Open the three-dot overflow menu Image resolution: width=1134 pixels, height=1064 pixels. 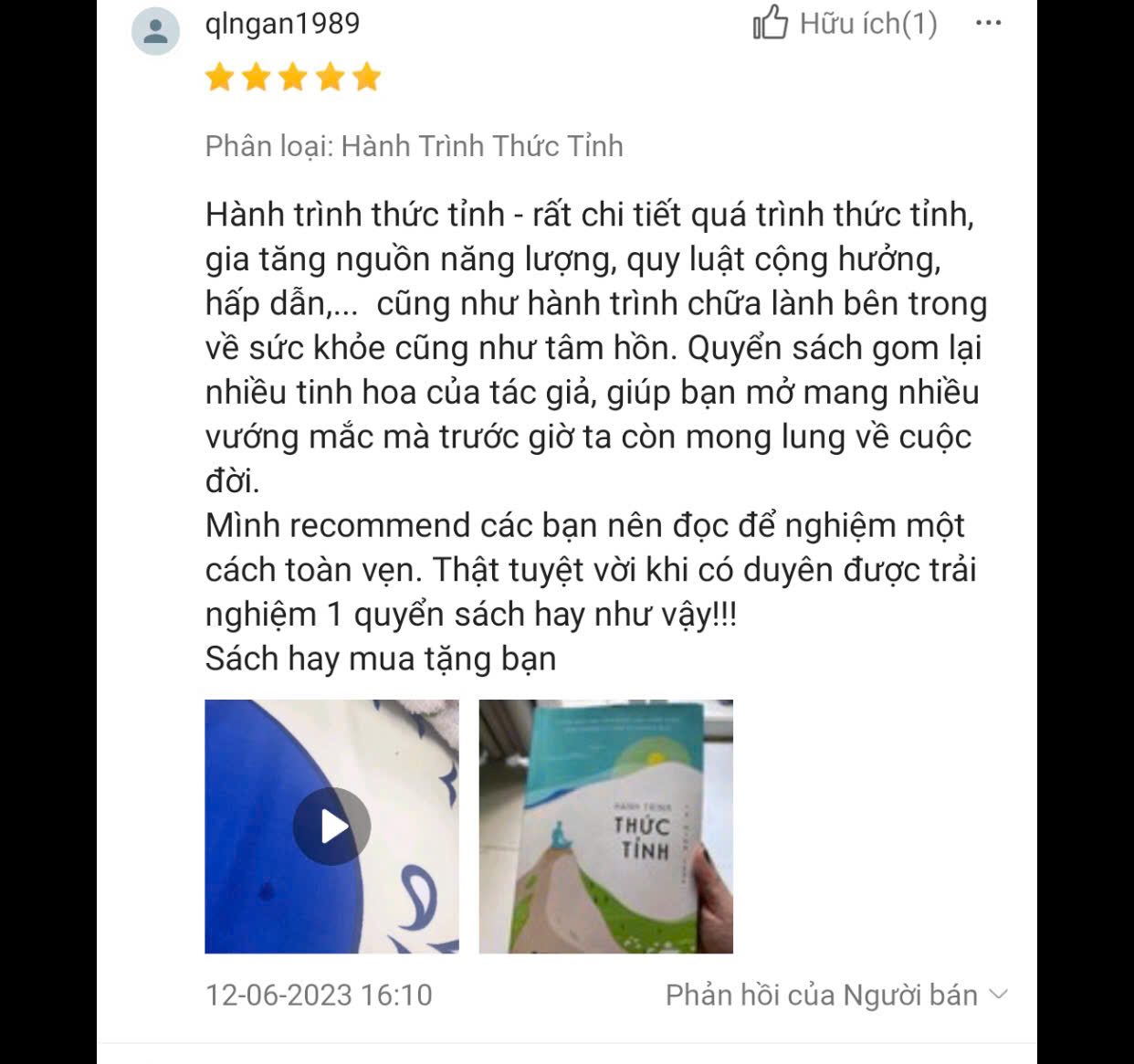pyautogui.click(x=989, y=23)
